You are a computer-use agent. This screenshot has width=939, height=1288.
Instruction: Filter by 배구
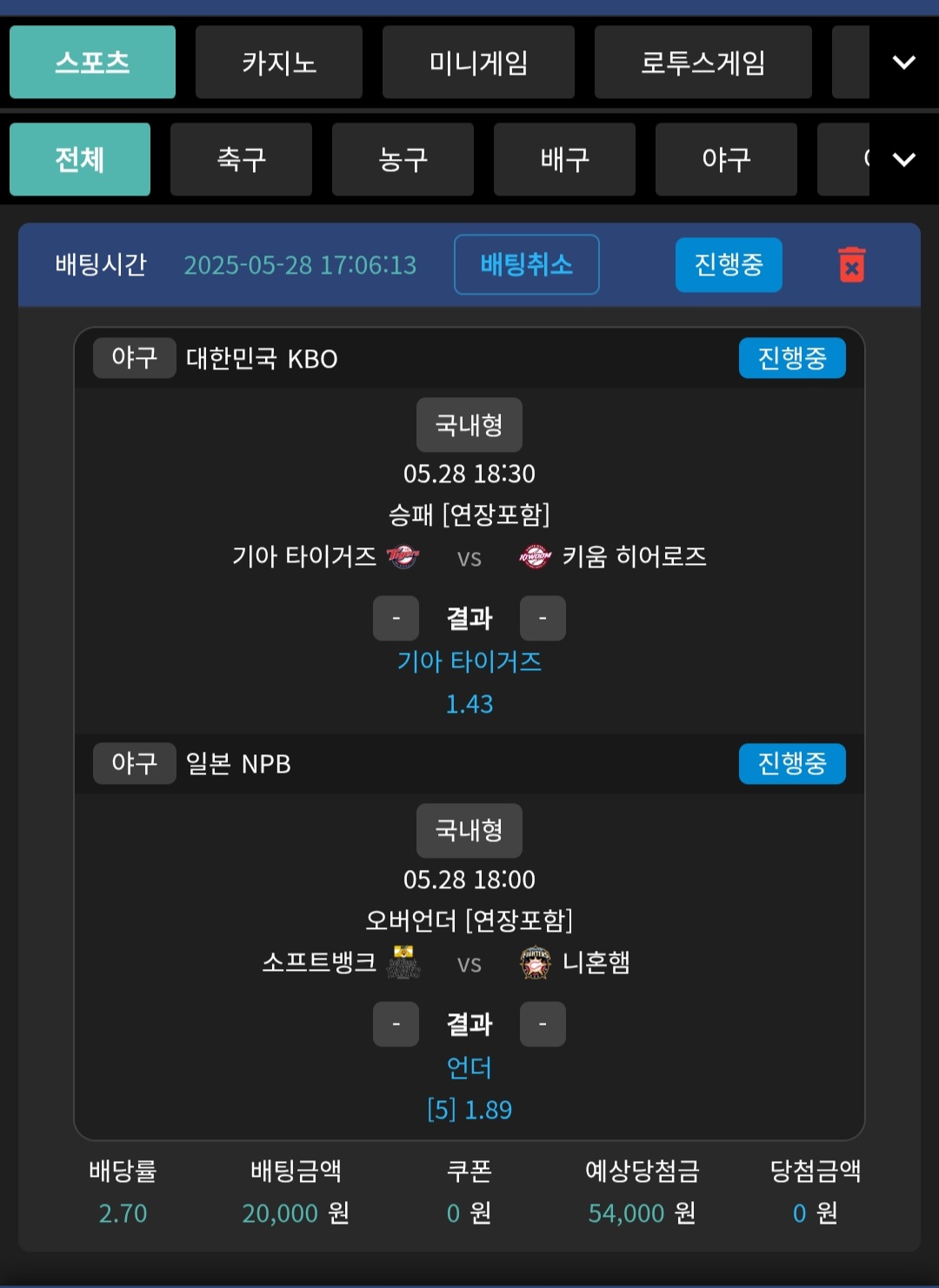[x=564, y=159]
